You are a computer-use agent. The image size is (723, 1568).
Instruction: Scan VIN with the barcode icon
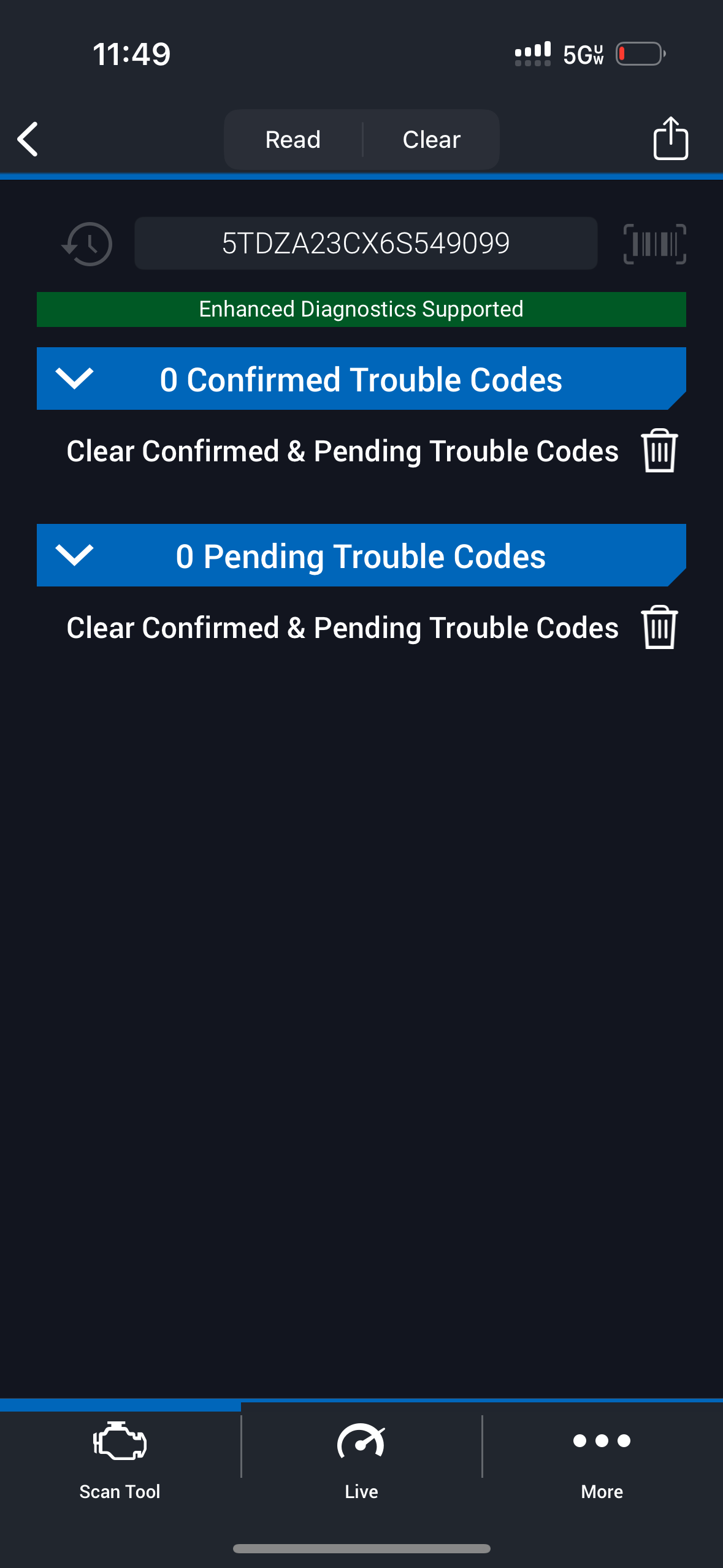654,244
